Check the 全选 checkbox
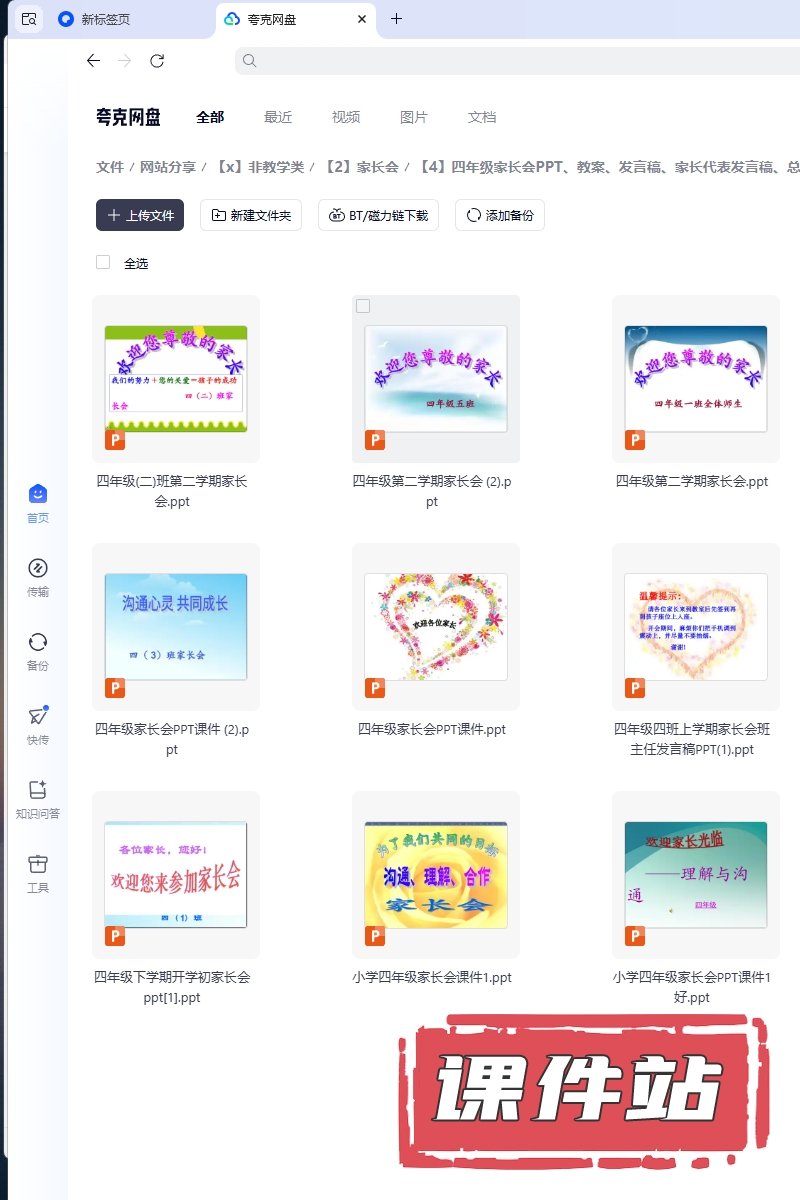 [x=103, y=262]
